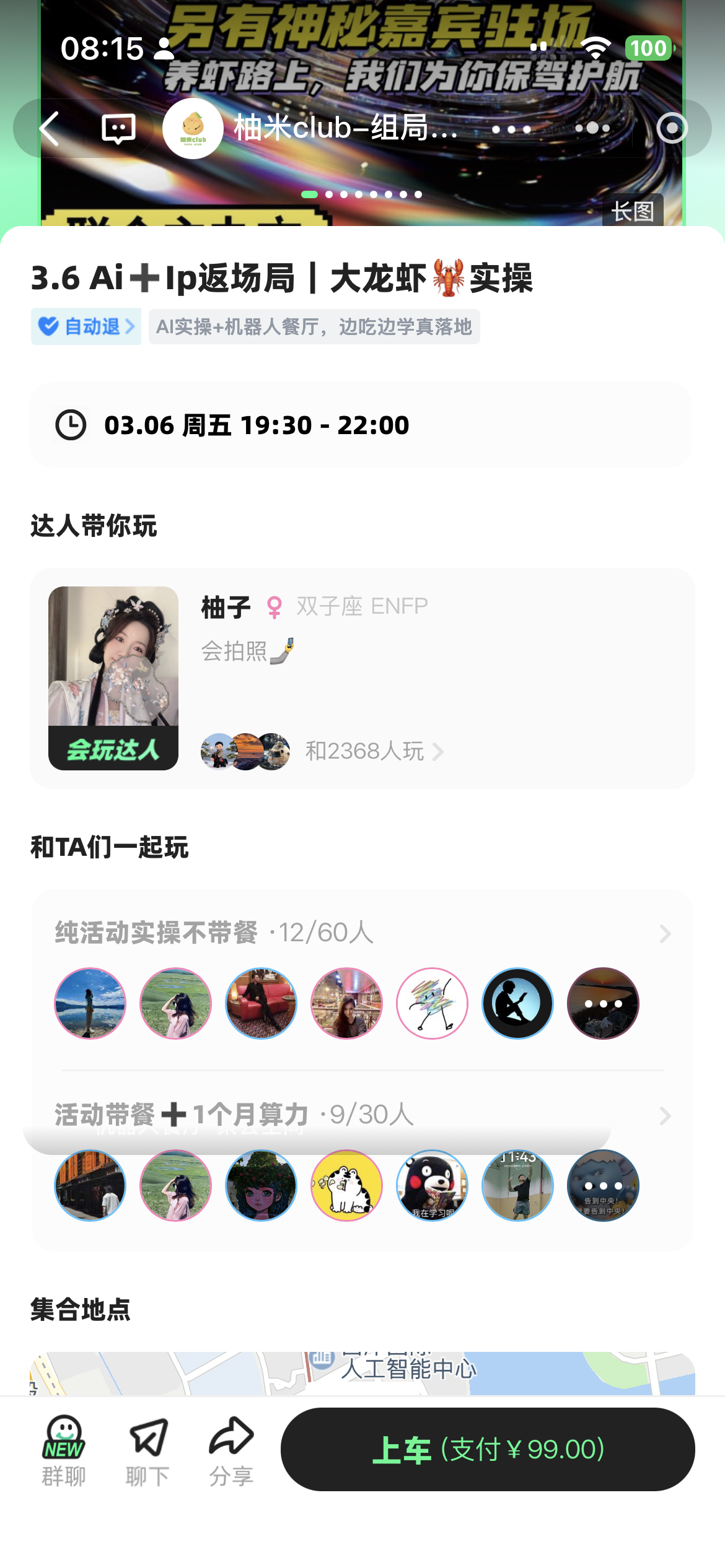
Task: Expand 纯活动实操不带餐 attendee group
Action: [x=664, y=933]
